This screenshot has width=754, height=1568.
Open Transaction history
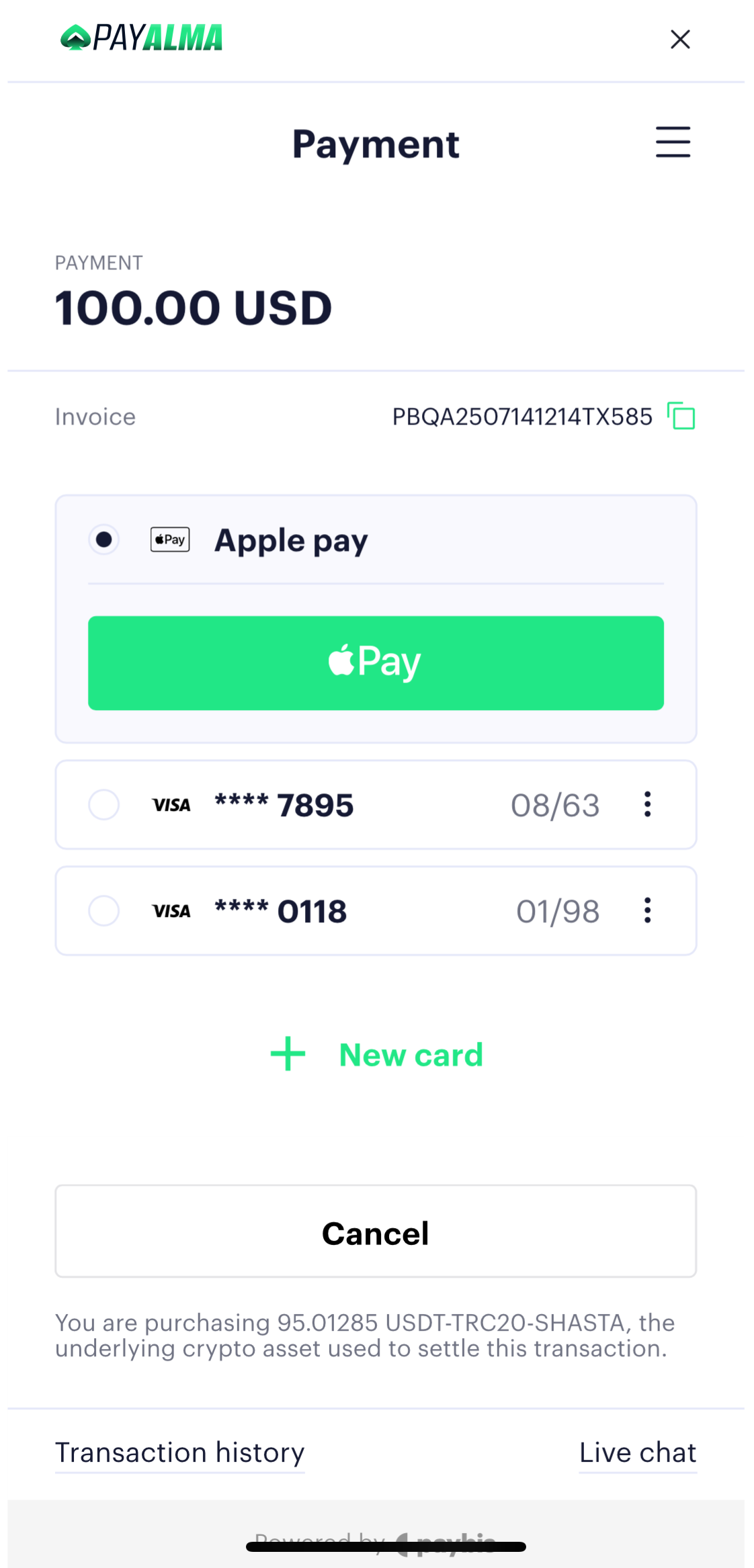(179, 1452)
